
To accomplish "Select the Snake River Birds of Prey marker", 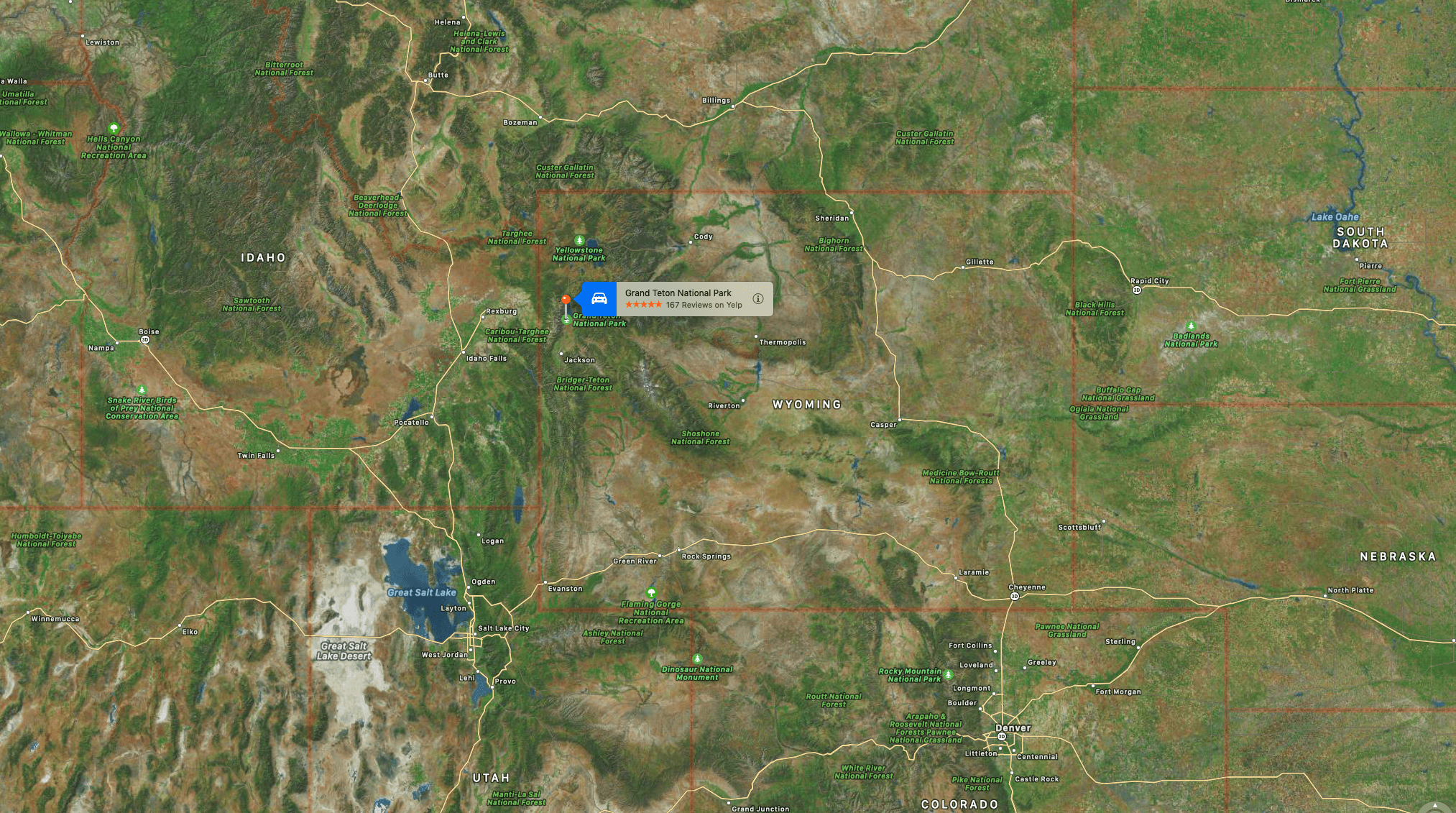I will [x=142, y=390].
